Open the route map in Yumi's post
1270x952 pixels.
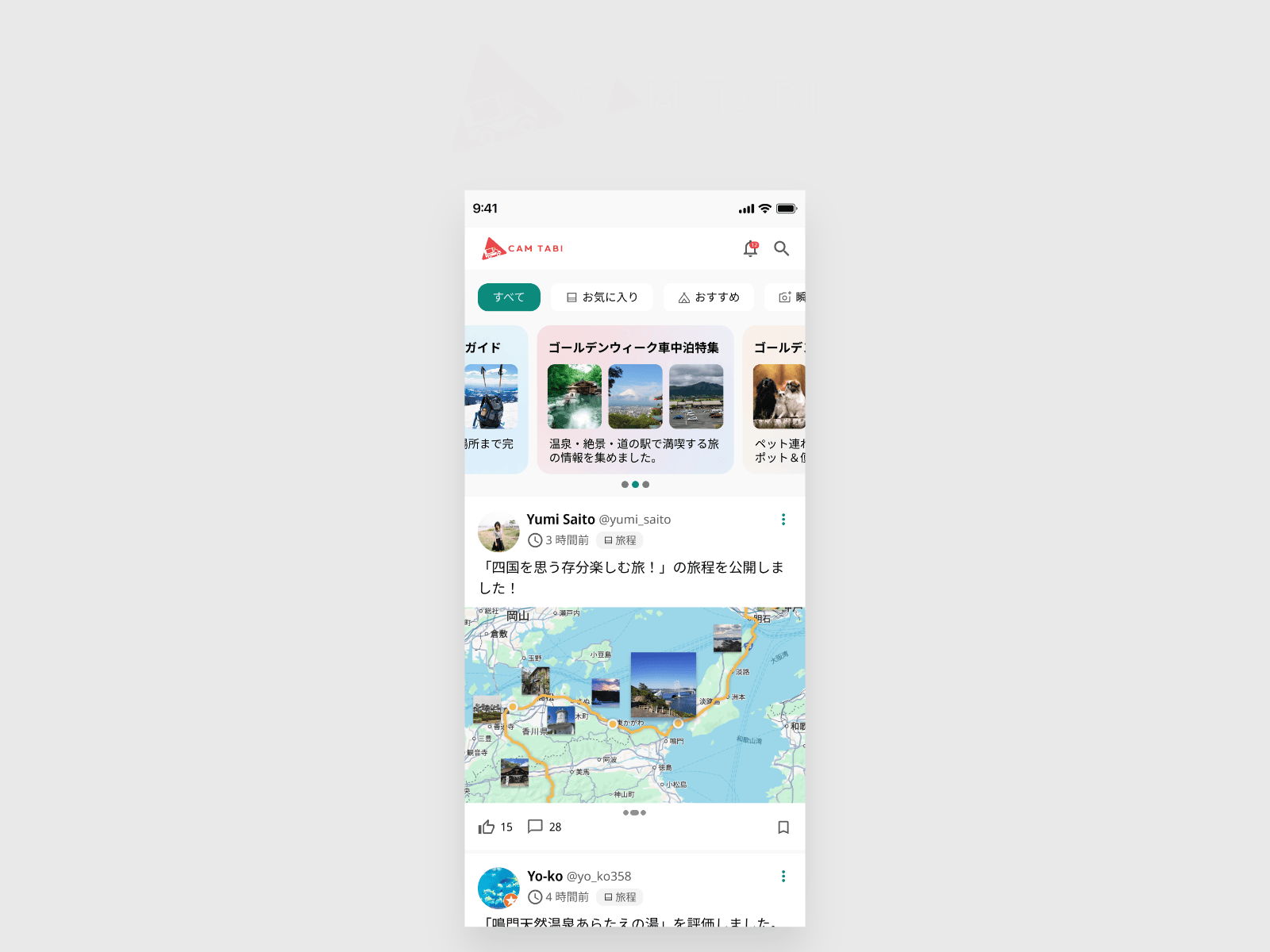pyautogui.click(x=635, y=704)
